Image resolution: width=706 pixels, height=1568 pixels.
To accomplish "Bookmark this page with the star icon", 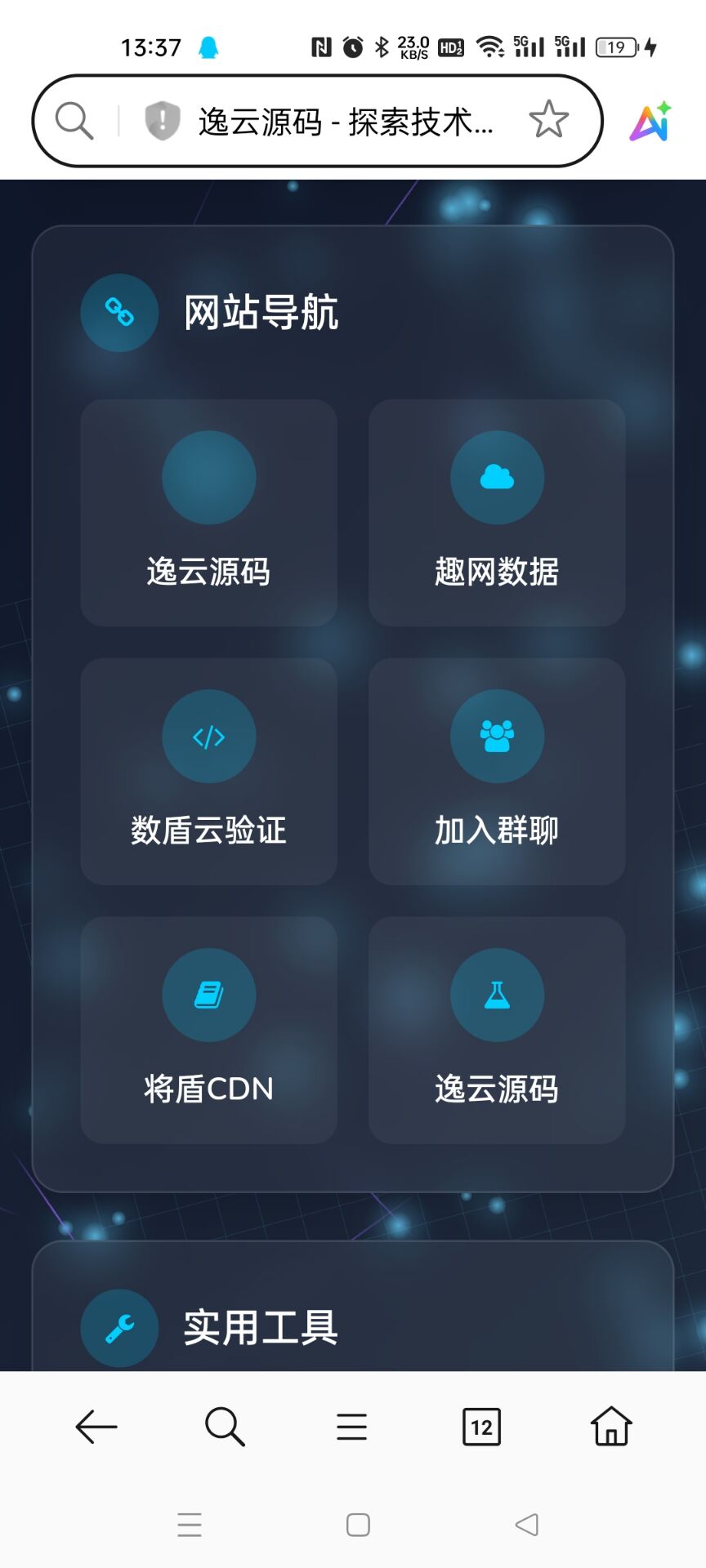I will pyautogui.click(x=548, y=120).
